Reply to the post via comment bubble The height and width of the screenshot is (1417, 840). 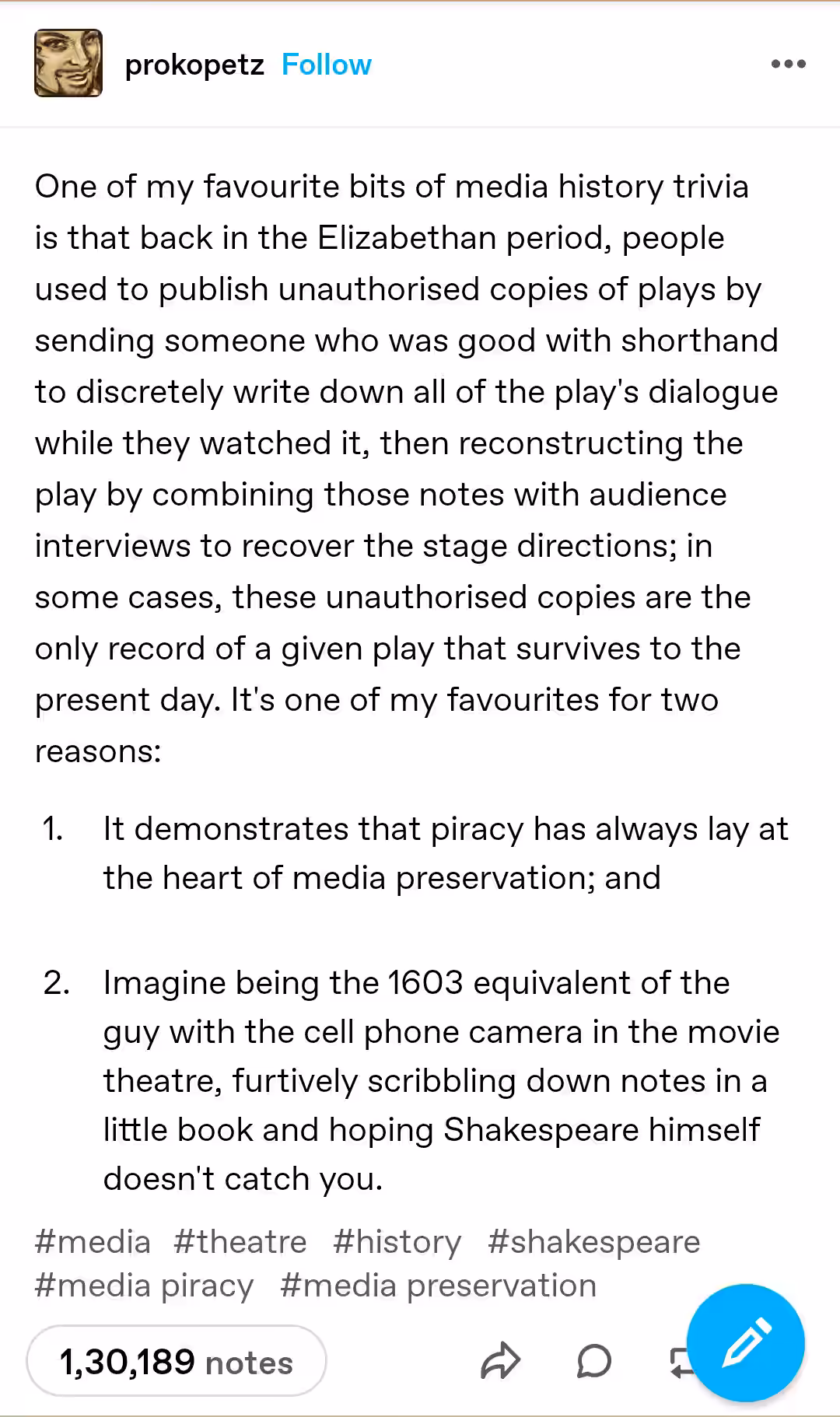pyautogui.click(x=594, y=1362)
